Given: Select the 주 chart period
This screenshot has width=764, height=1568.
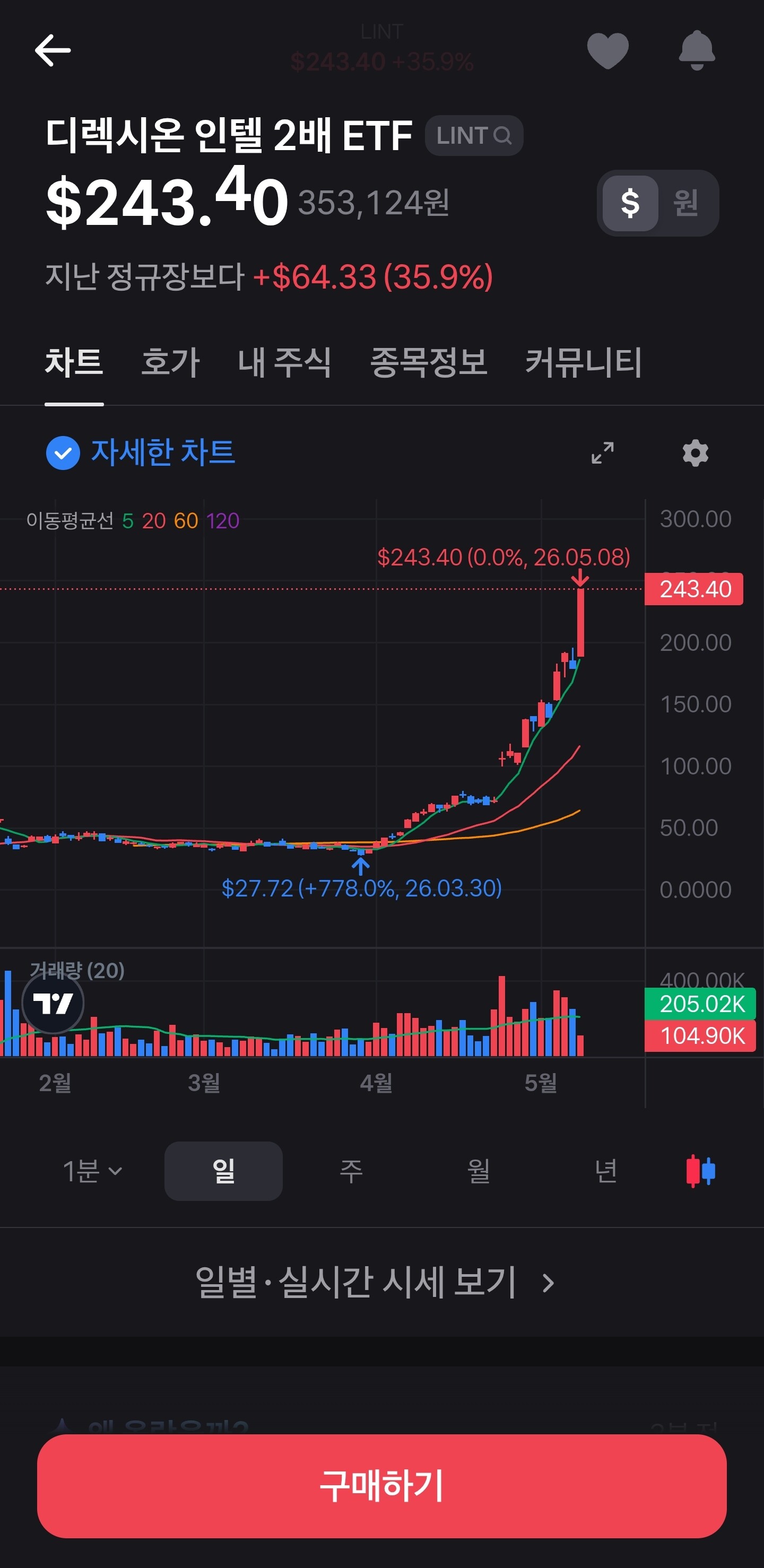Looking at the screenshot, I should 351,1171.
